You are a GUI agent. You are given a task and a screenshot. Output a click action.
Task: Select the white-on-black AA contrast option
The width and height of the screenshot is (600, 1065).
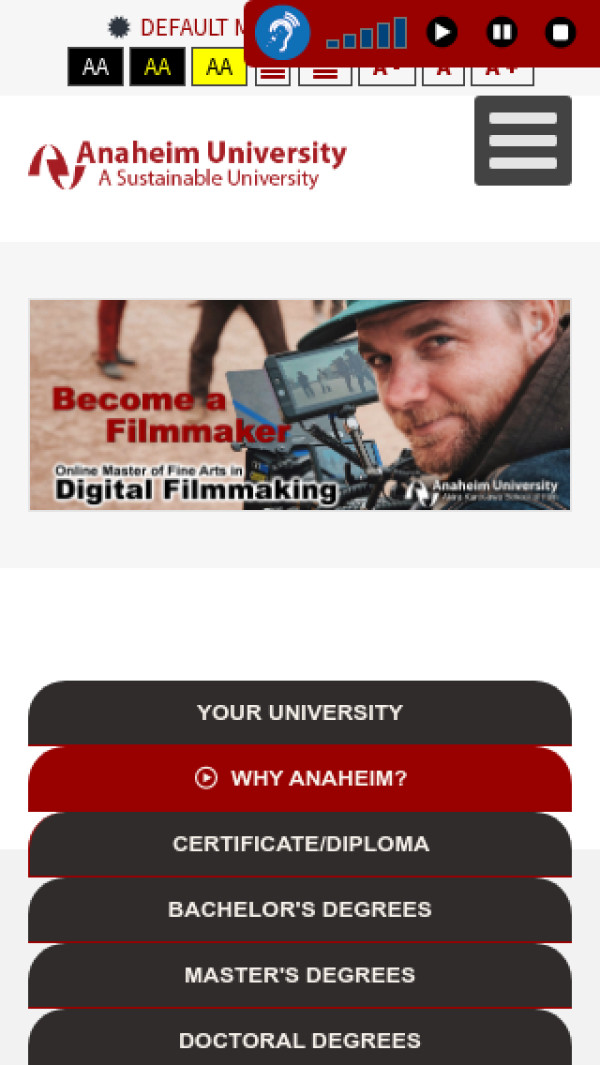(x=96, y=67)
